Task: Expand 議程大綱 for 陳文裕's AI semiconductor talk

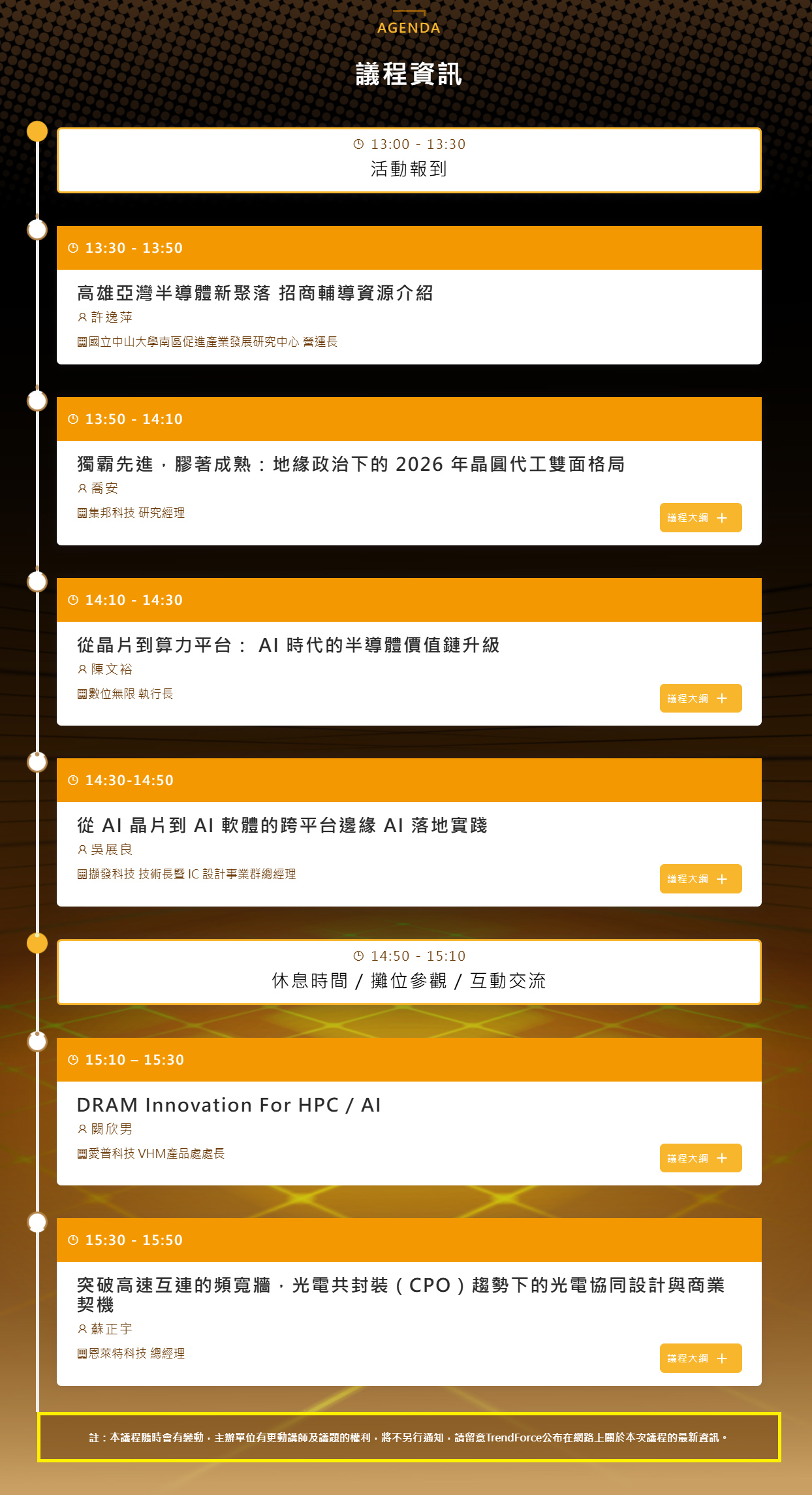Action: pyautogui.click(x=700, y=698)
